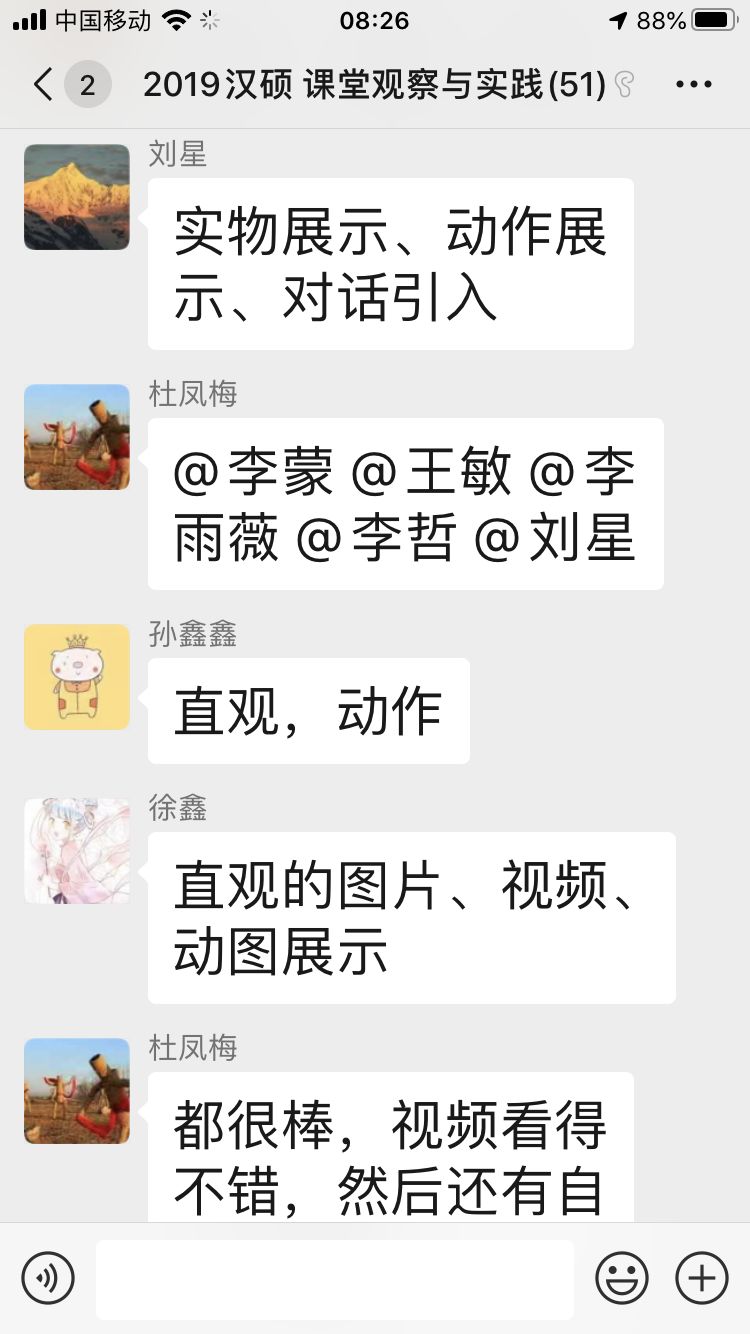Open the emoji picker

(x=621, y=1277)
